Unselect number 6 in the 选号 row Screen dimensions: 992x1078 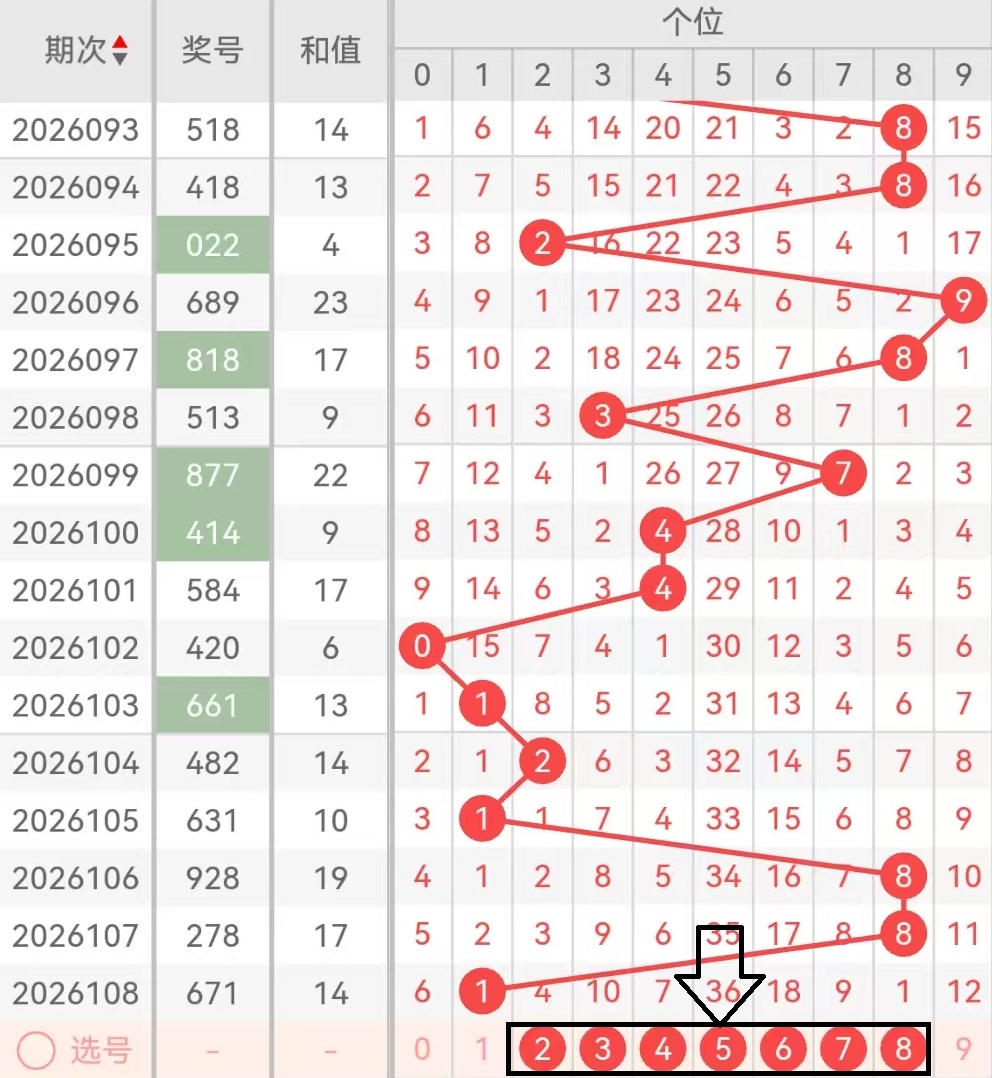(x=783, y=1050)
